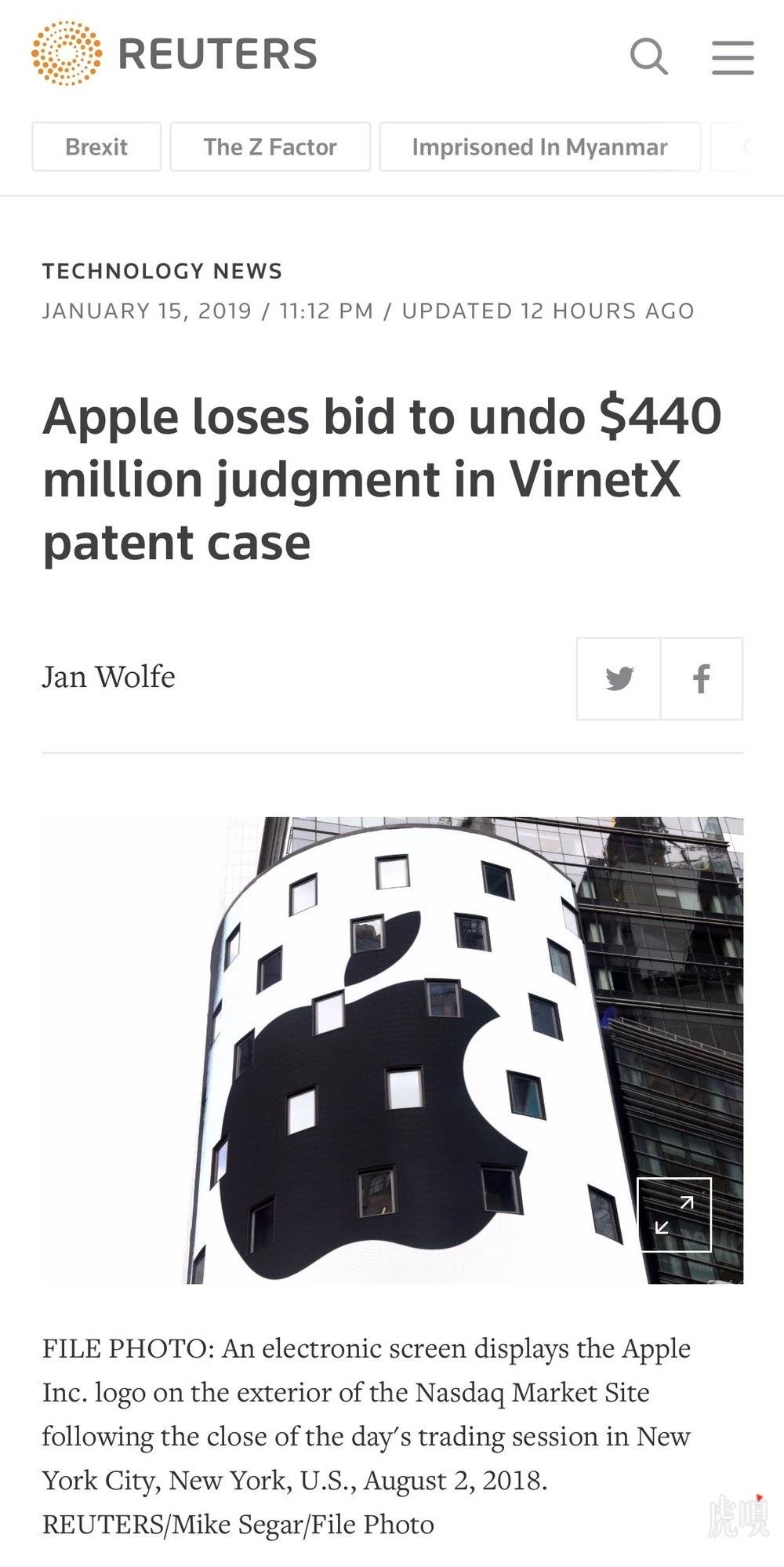Expand the Apple building photo fullscreen

pos(674,1215)
